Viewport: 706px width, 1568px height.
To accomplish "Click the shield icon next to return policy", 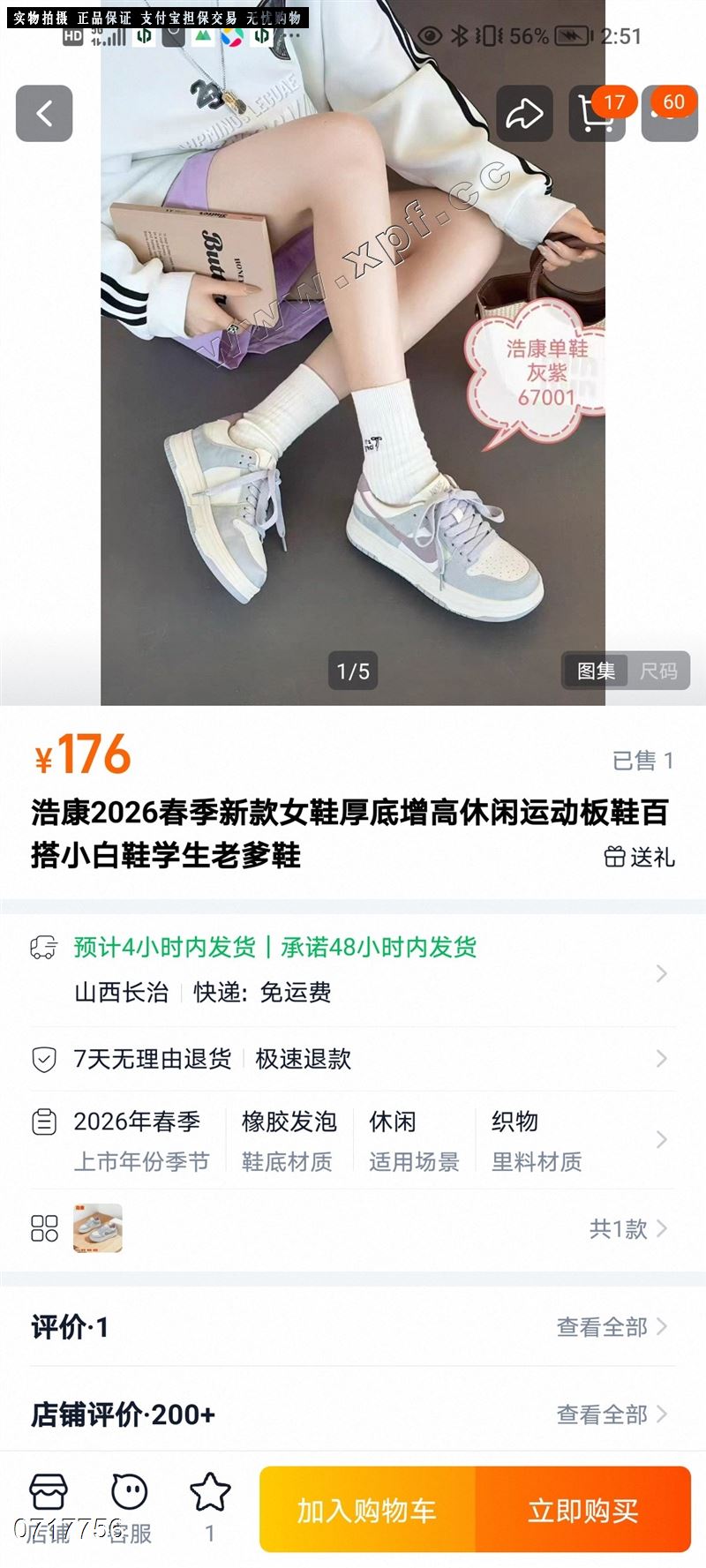I will pos(41,1059).
